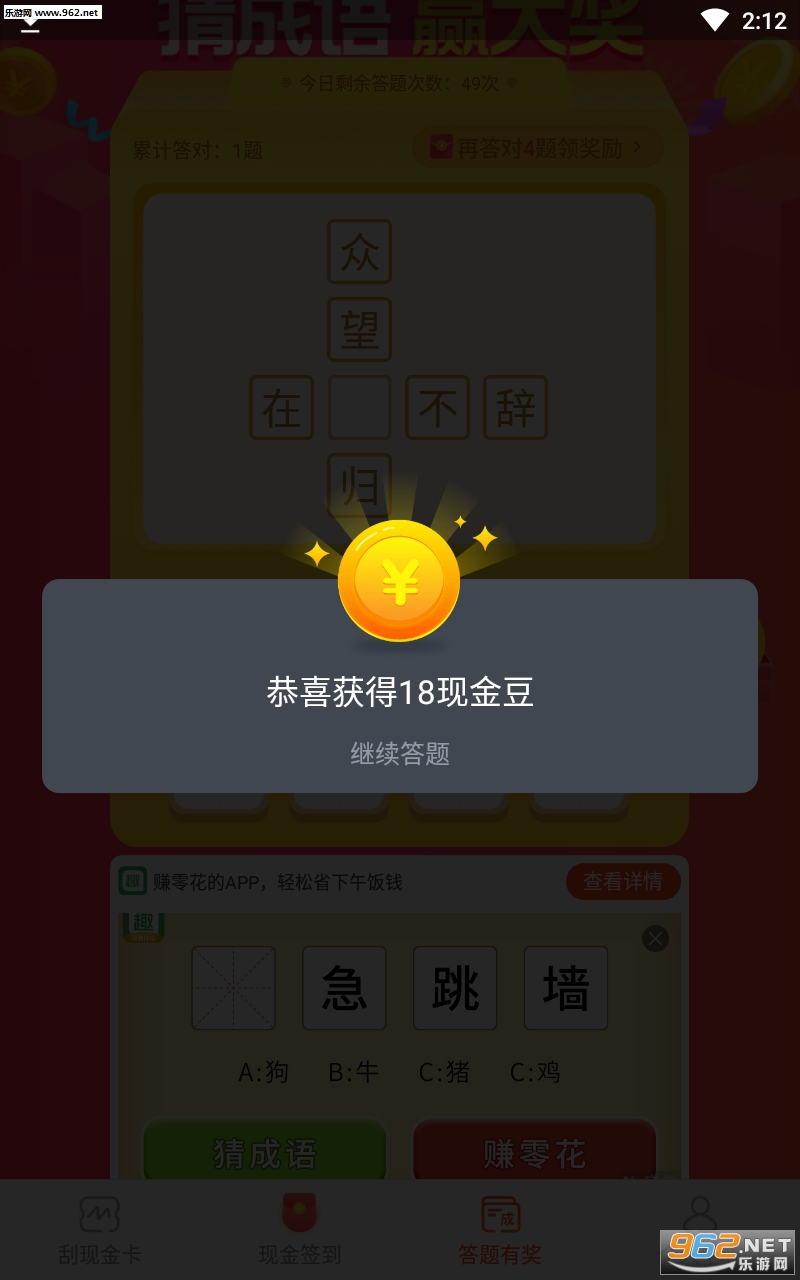Close the ad banner with X
The height and width of the screenshot is (1280, 800).
click(x=655, y=938)
